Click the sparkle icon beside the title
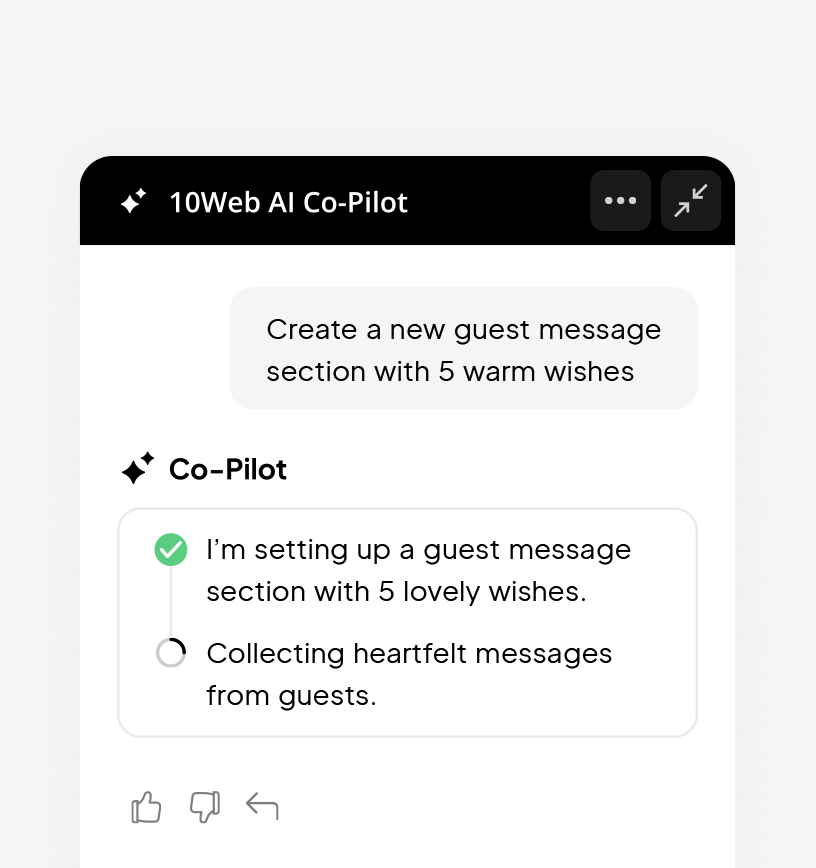The width and height of the screenshot is (816, 868). coord(134,201)
